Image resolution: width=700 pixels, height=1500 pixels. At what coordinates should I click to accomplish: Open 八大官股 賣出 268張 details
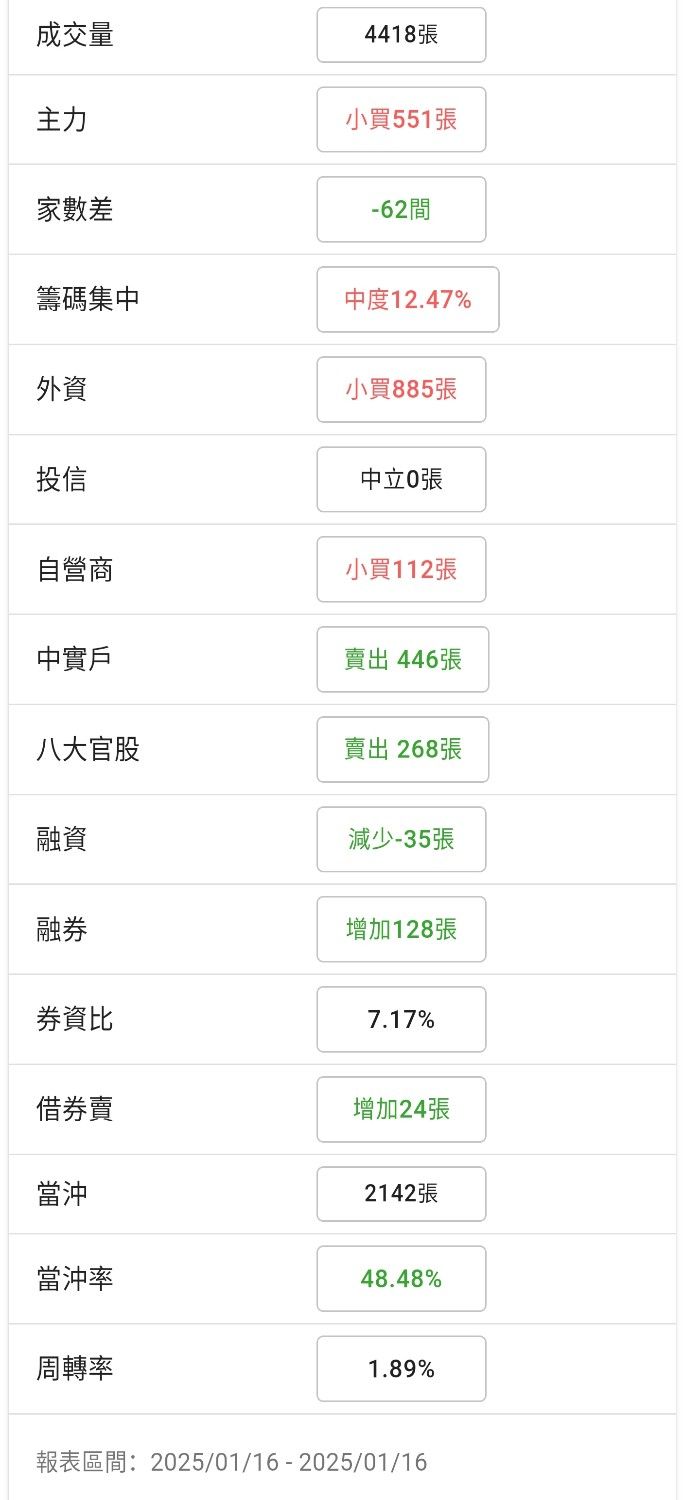pos(403,749)
